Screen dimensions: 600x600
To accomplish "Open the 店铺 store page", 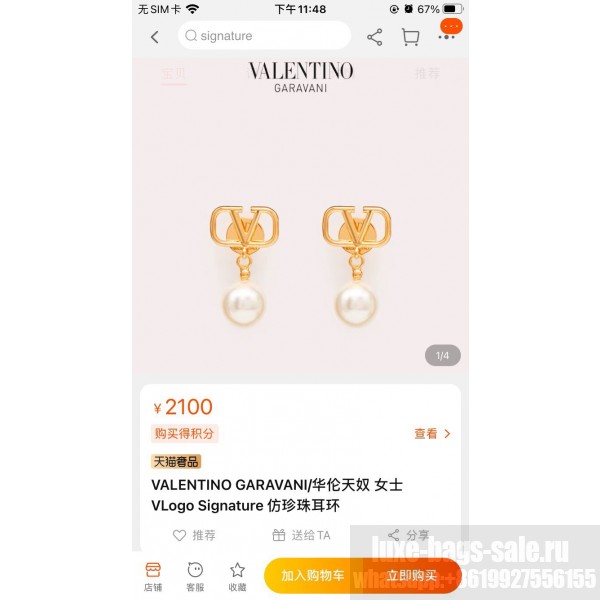I will tap(153, 576).
